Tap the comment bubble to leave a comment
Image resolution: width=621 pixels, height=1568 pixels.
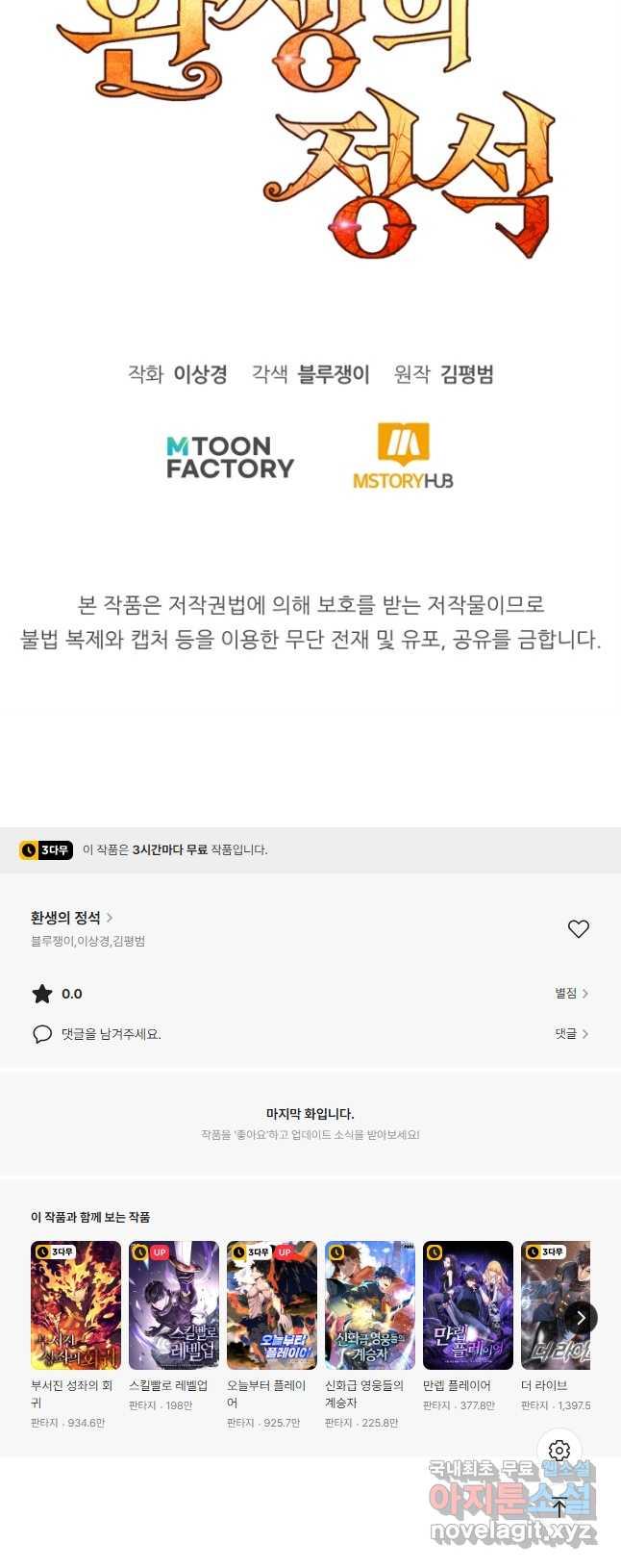(x=42, y=1034)
